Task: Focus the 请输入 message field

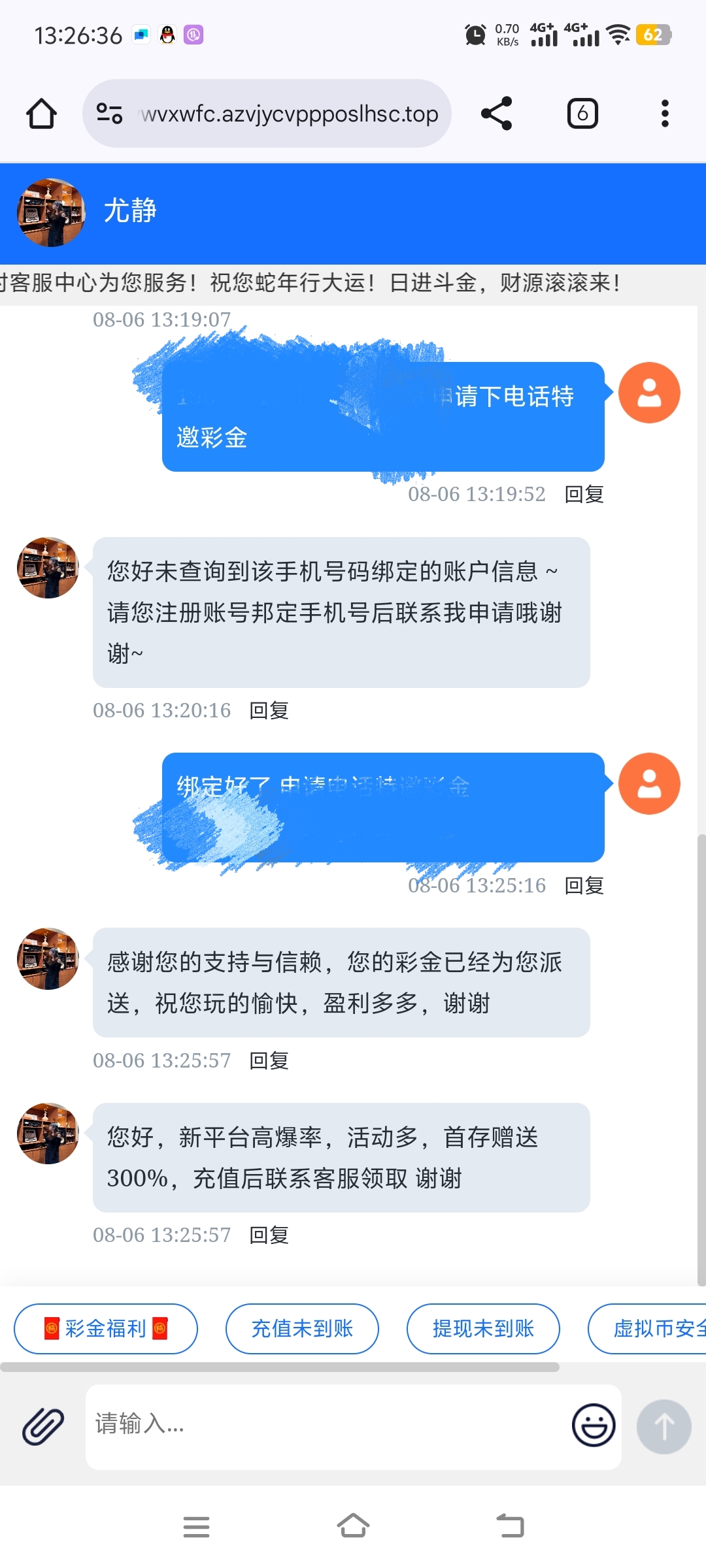Action: (x=327, y=1426)
